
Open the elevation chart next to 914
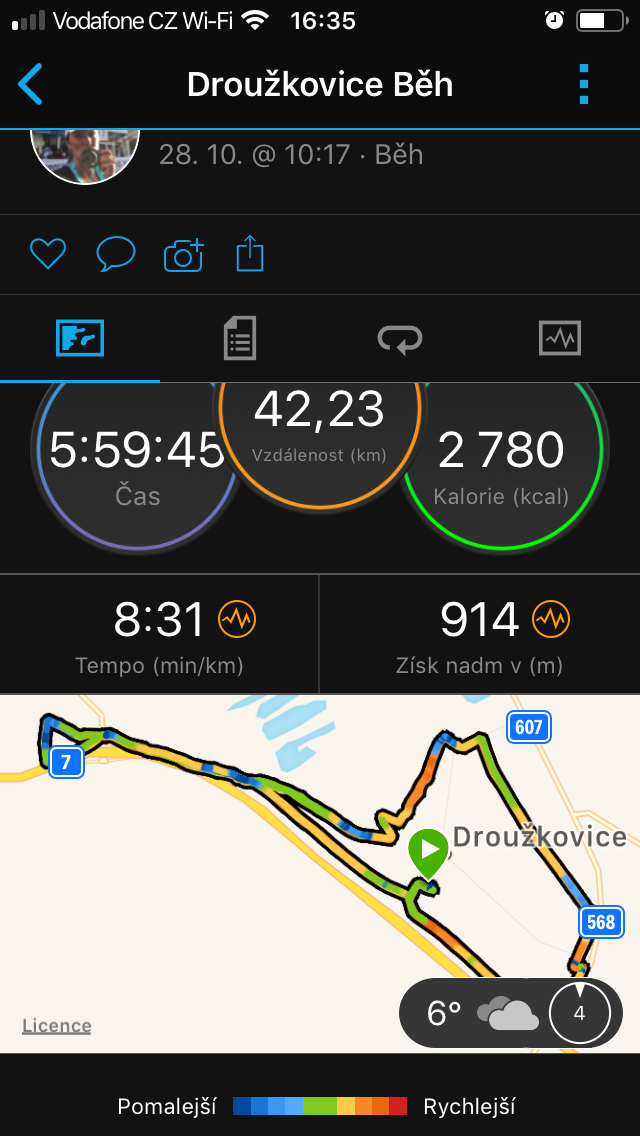point(551,619)
